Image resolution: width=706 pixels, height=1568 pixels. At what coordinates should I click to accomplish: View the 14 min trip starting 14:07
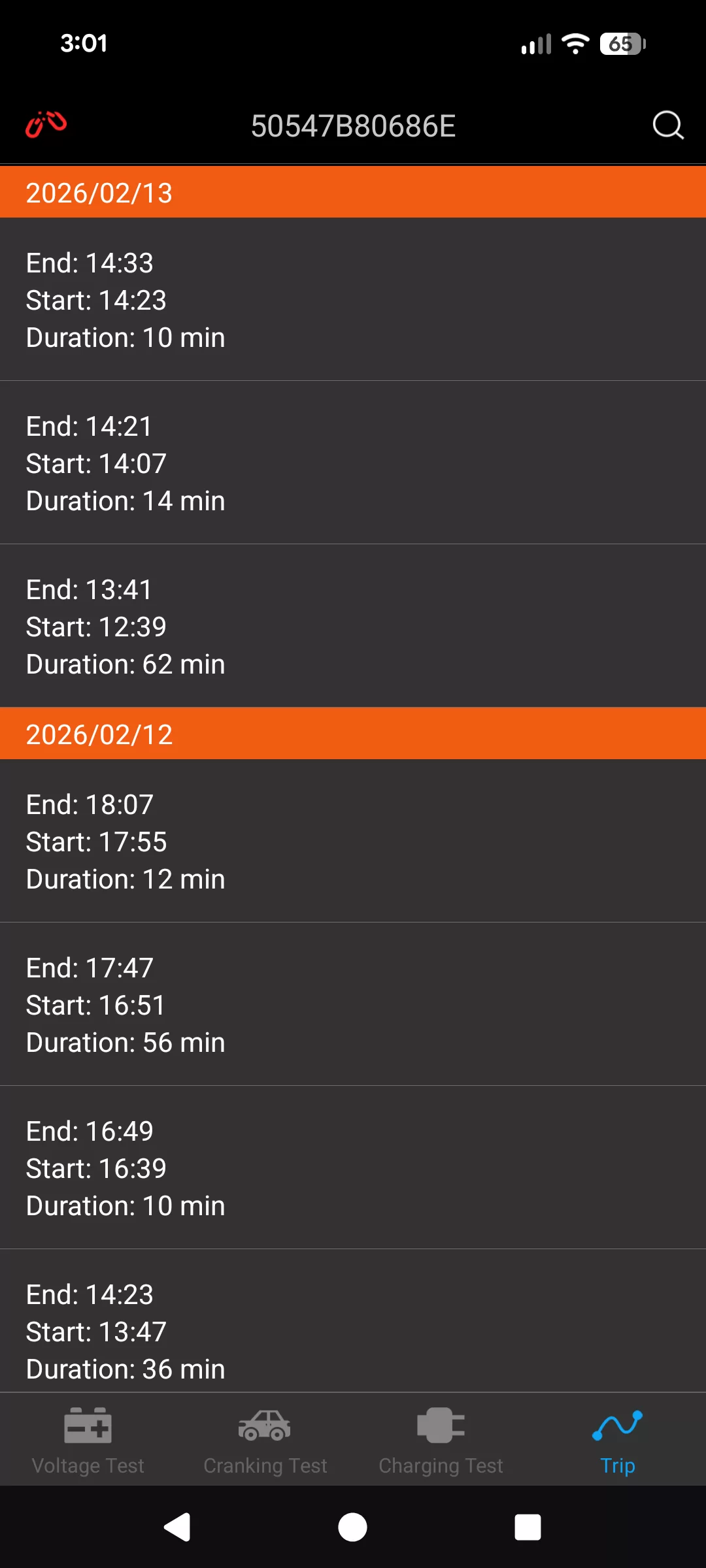pyautogui.click(x=353, y=463)
